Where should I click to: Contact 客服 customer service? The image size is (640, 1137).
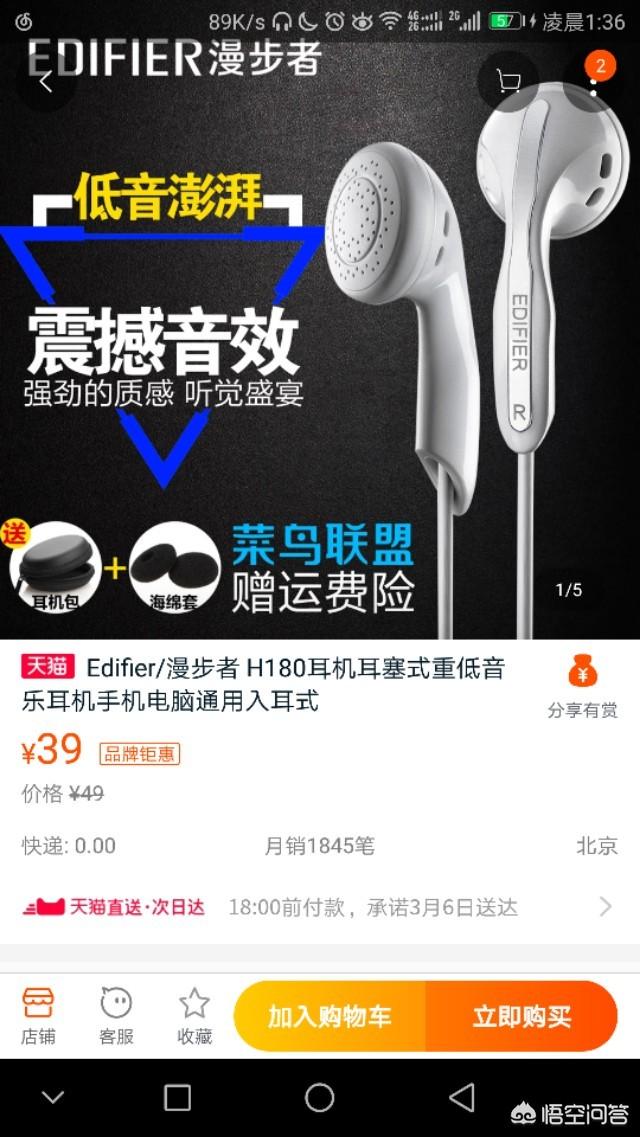tap(116, 1015)
